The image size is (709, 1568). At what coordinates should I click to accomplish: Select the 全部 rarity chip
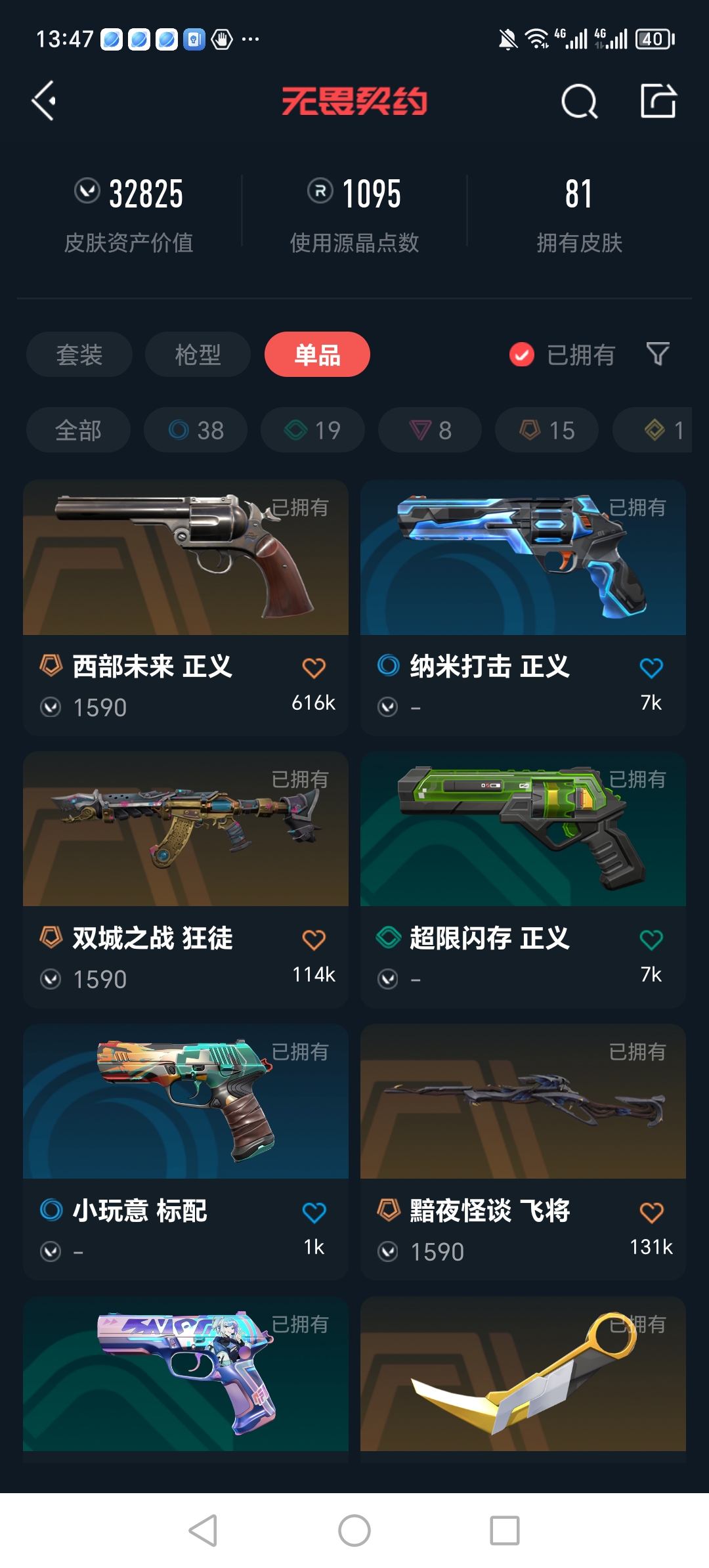point(78,430)
